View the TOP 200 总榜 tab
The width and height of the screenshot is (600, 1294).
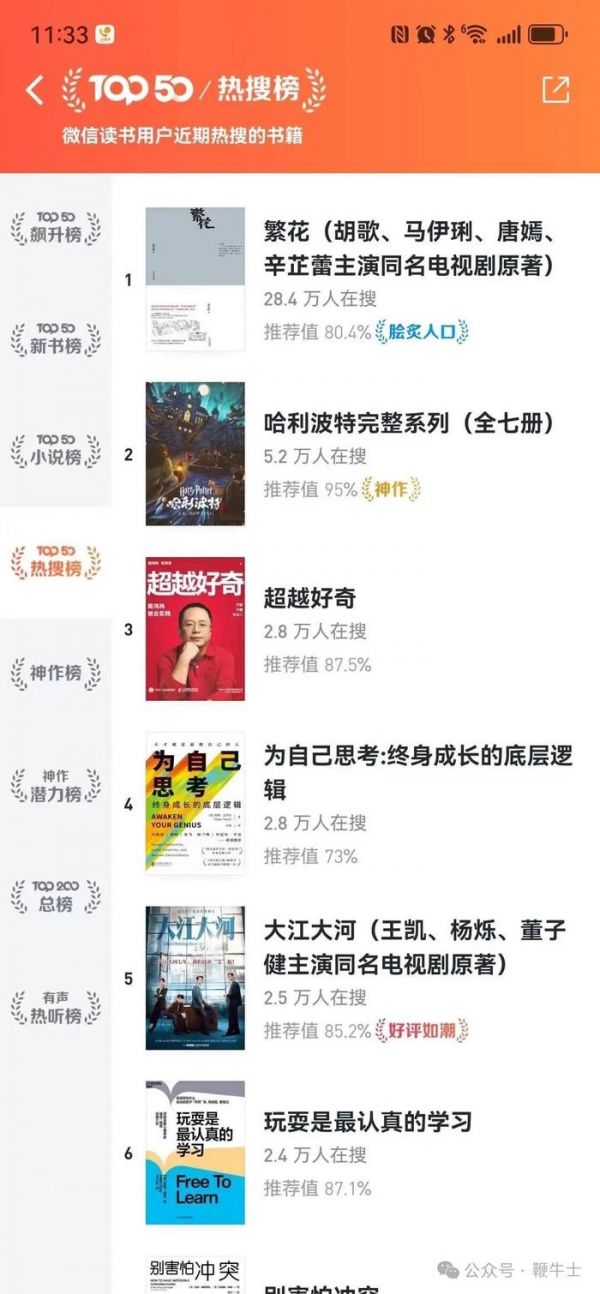[56, 896]
